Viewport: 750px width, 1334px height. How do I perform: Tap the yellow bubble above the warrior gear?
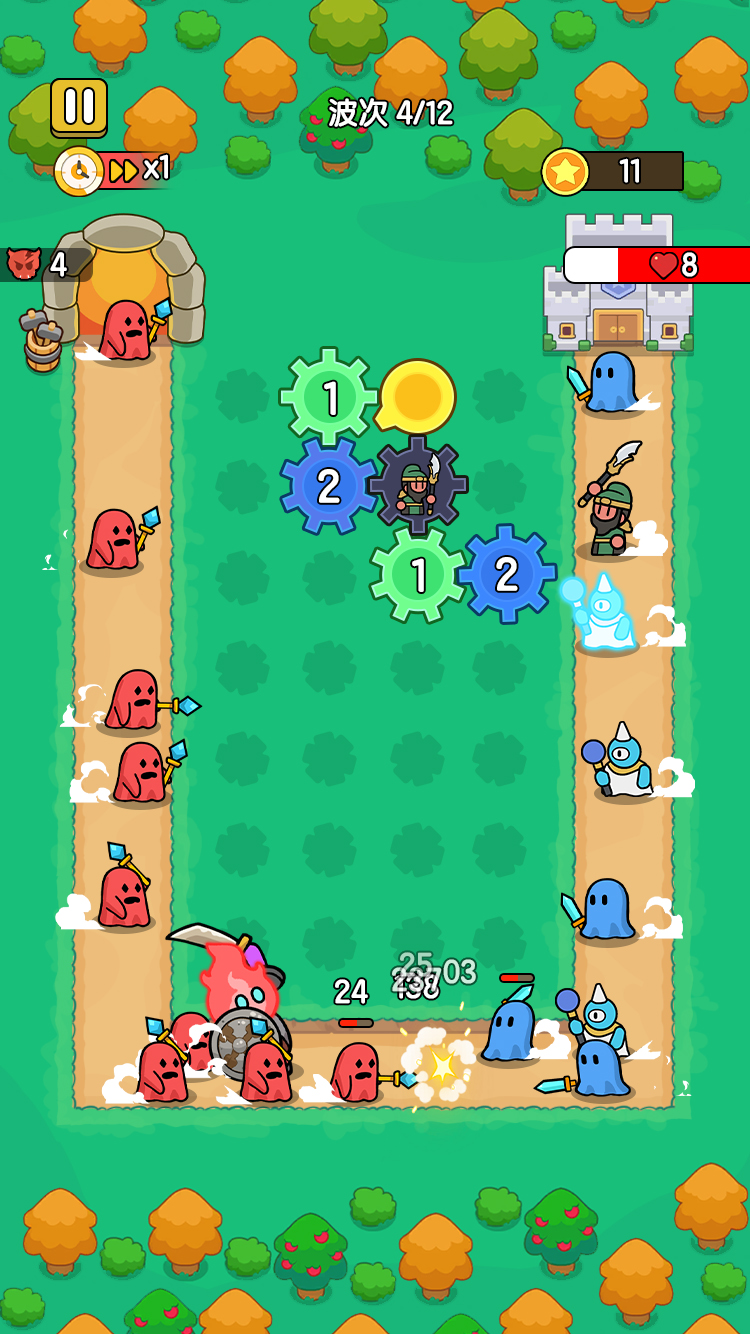pos(419,397)
